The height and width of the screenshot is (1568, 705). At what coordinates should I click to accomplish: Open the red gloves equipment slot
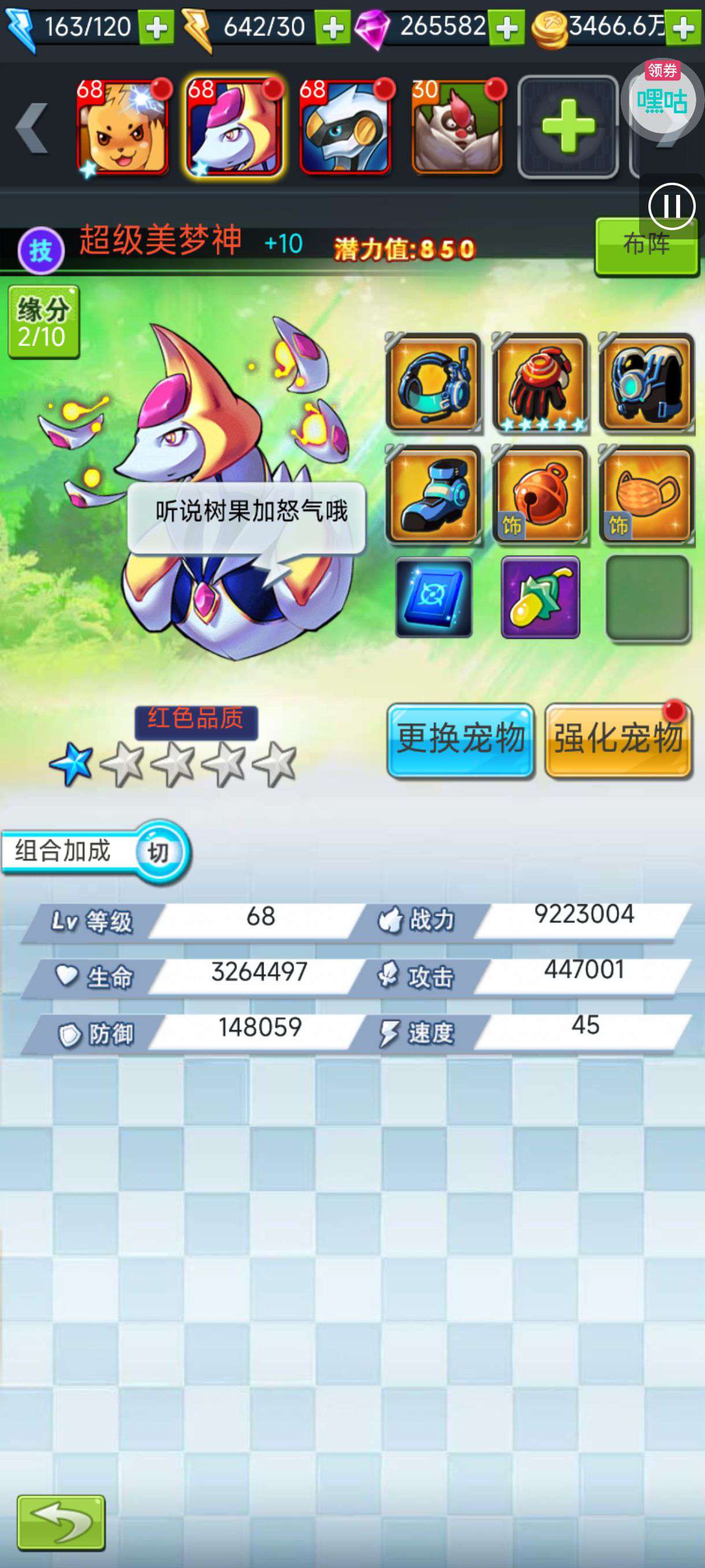click(540, 382)
